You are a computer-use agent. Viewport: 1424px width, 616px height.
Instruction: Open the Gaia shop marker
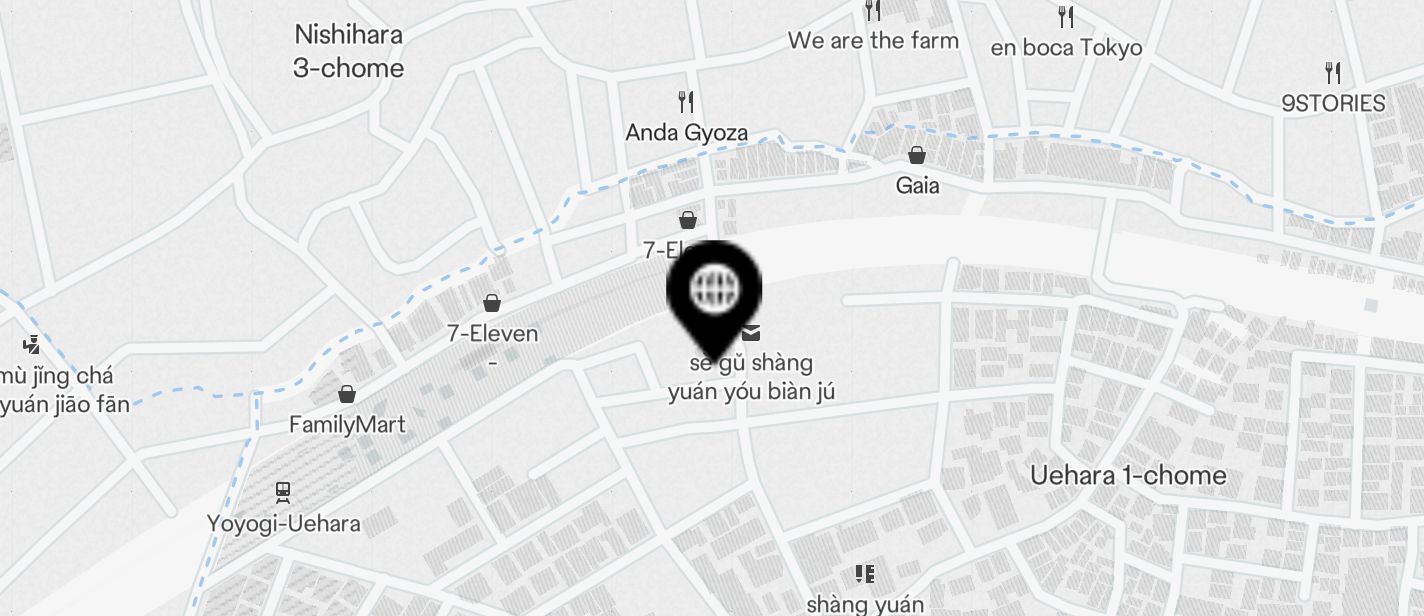(x=917, y=155)
